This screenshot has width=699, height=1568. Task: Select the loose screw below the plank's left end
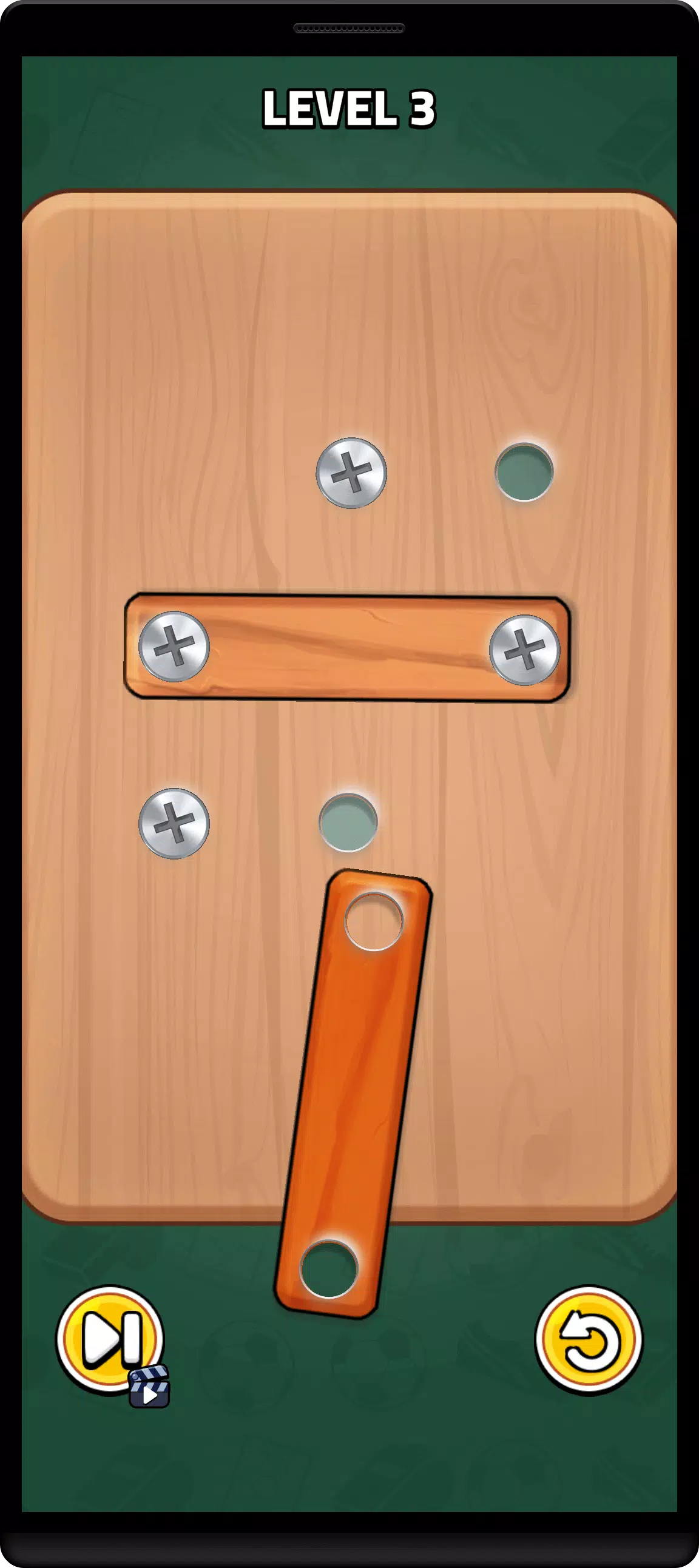pyautogui.click(x=174, y=824)
